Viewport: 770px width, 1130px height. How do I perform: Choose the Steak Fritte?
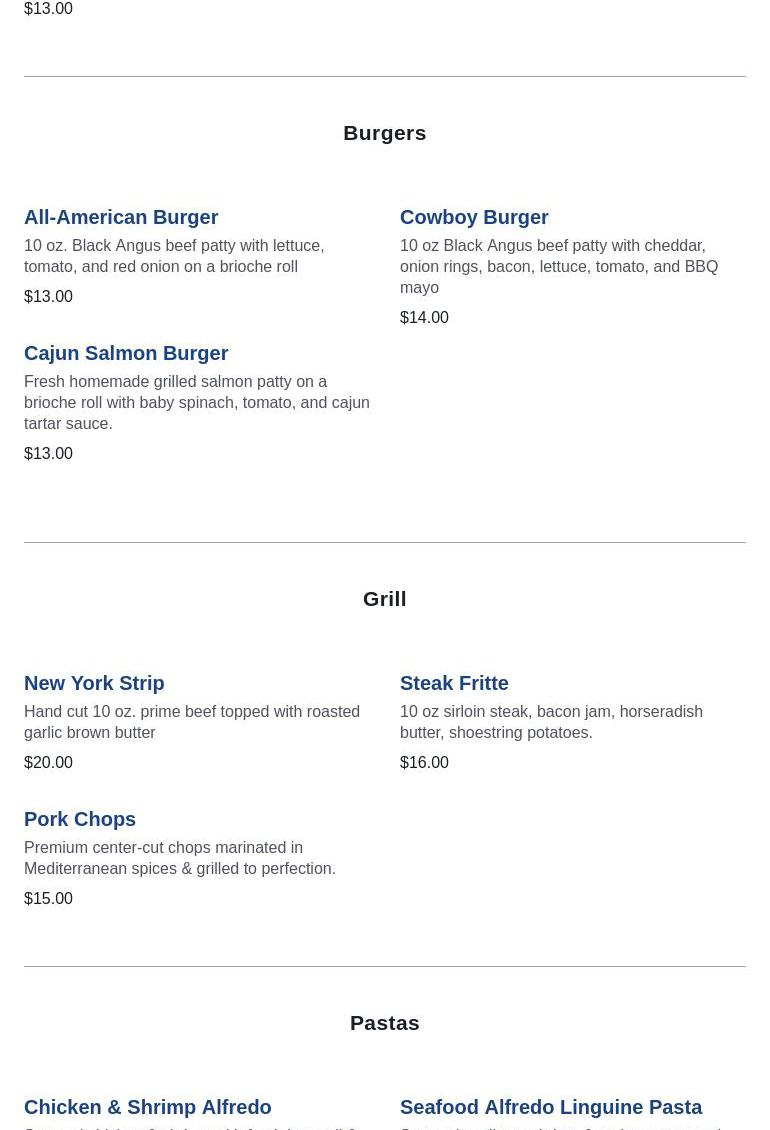coord(454,683)
